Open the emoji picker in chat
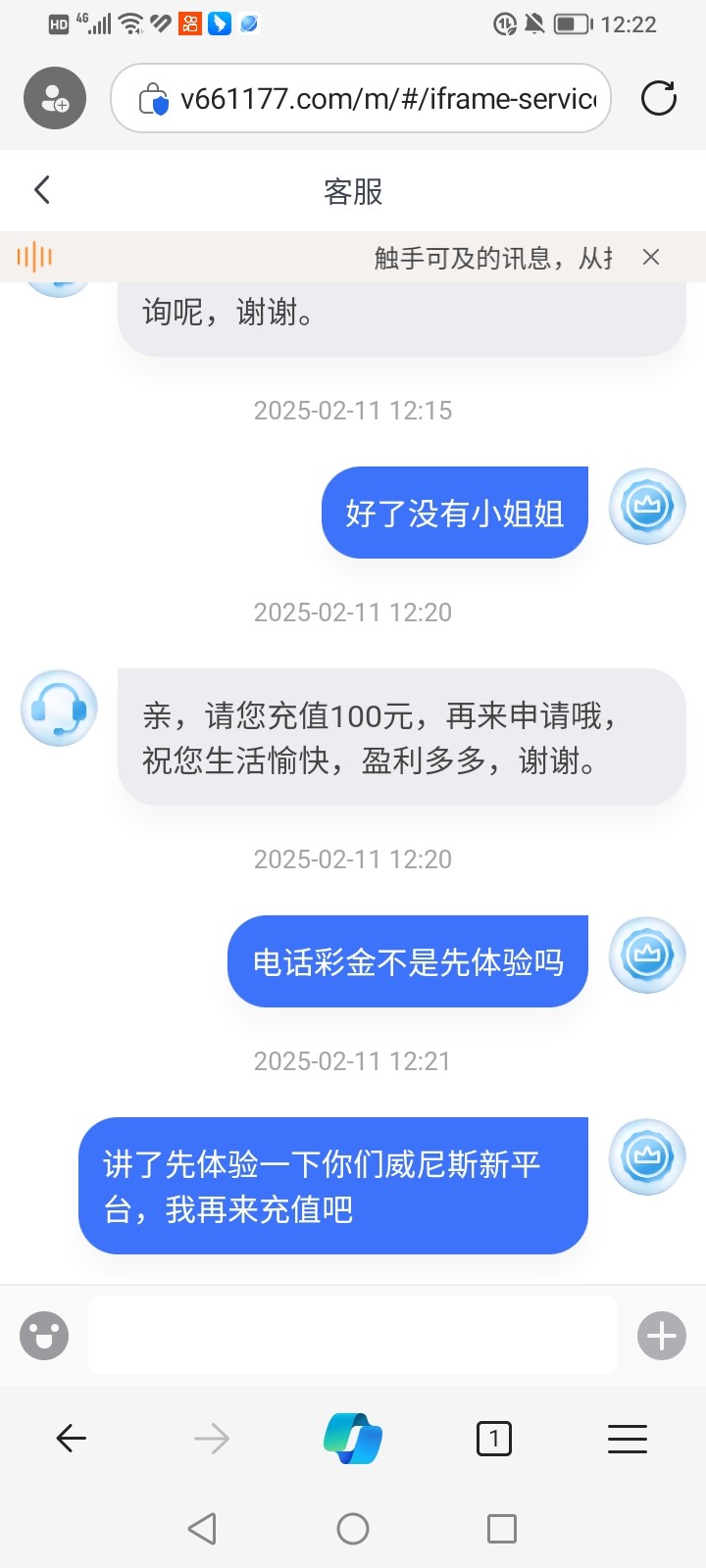 coord(44,1336)
